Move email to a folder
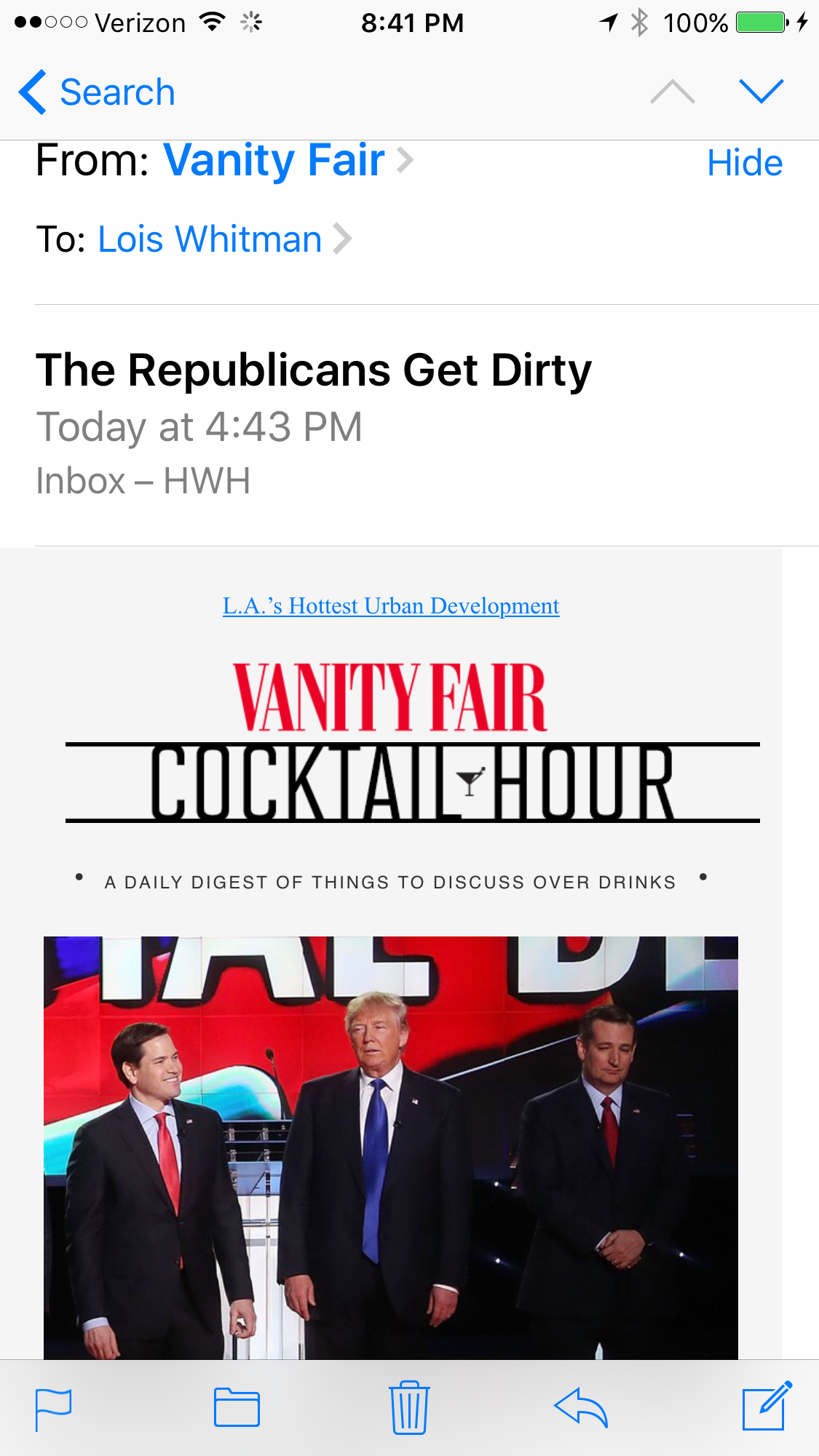The image size is (819, 1456). pyautogui.click(x=237, y=1407)
